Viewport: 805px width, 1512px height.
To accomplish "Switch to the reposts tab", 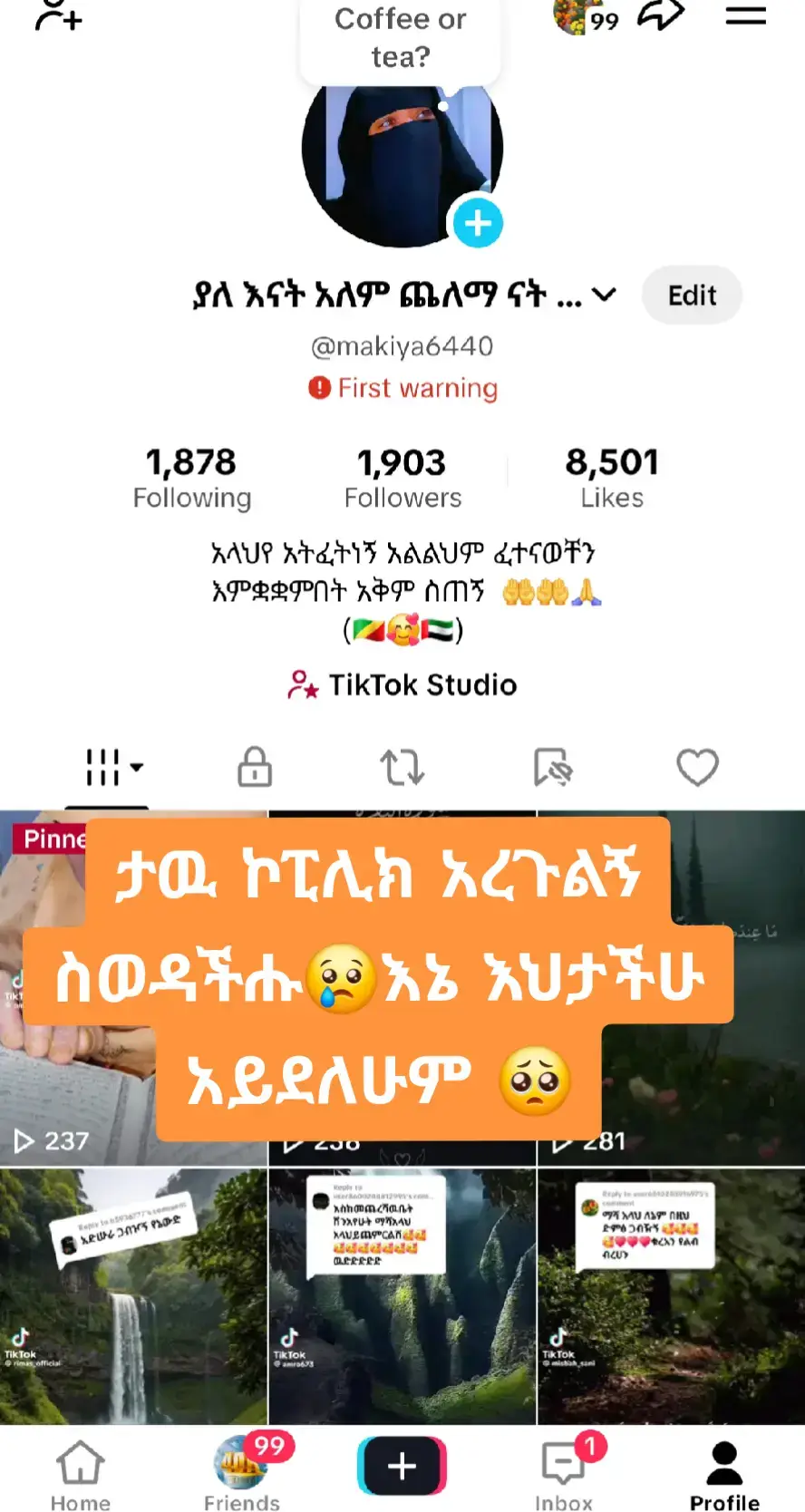I will (402, 767).
